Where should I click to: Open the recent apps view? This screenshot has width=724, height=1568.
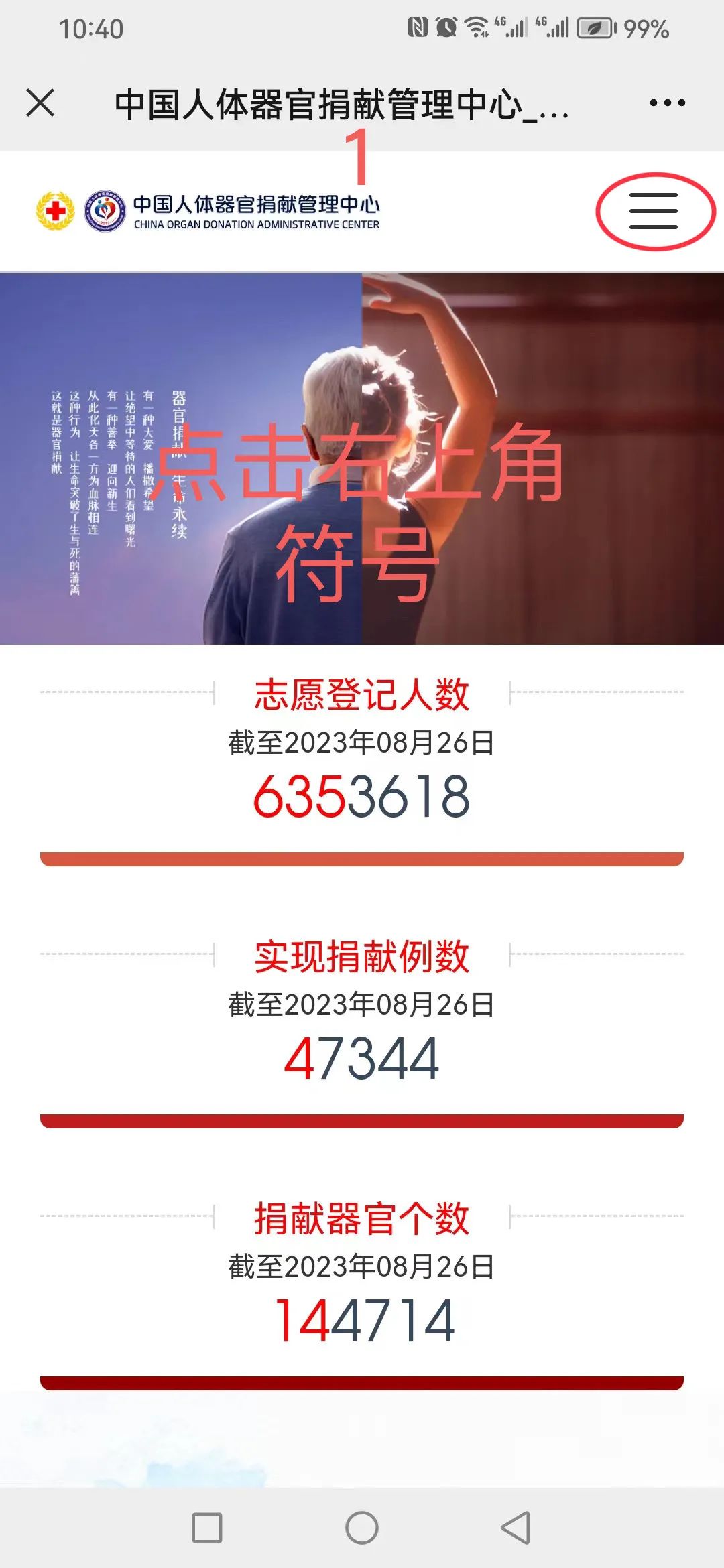click(x=207, y=1528)
